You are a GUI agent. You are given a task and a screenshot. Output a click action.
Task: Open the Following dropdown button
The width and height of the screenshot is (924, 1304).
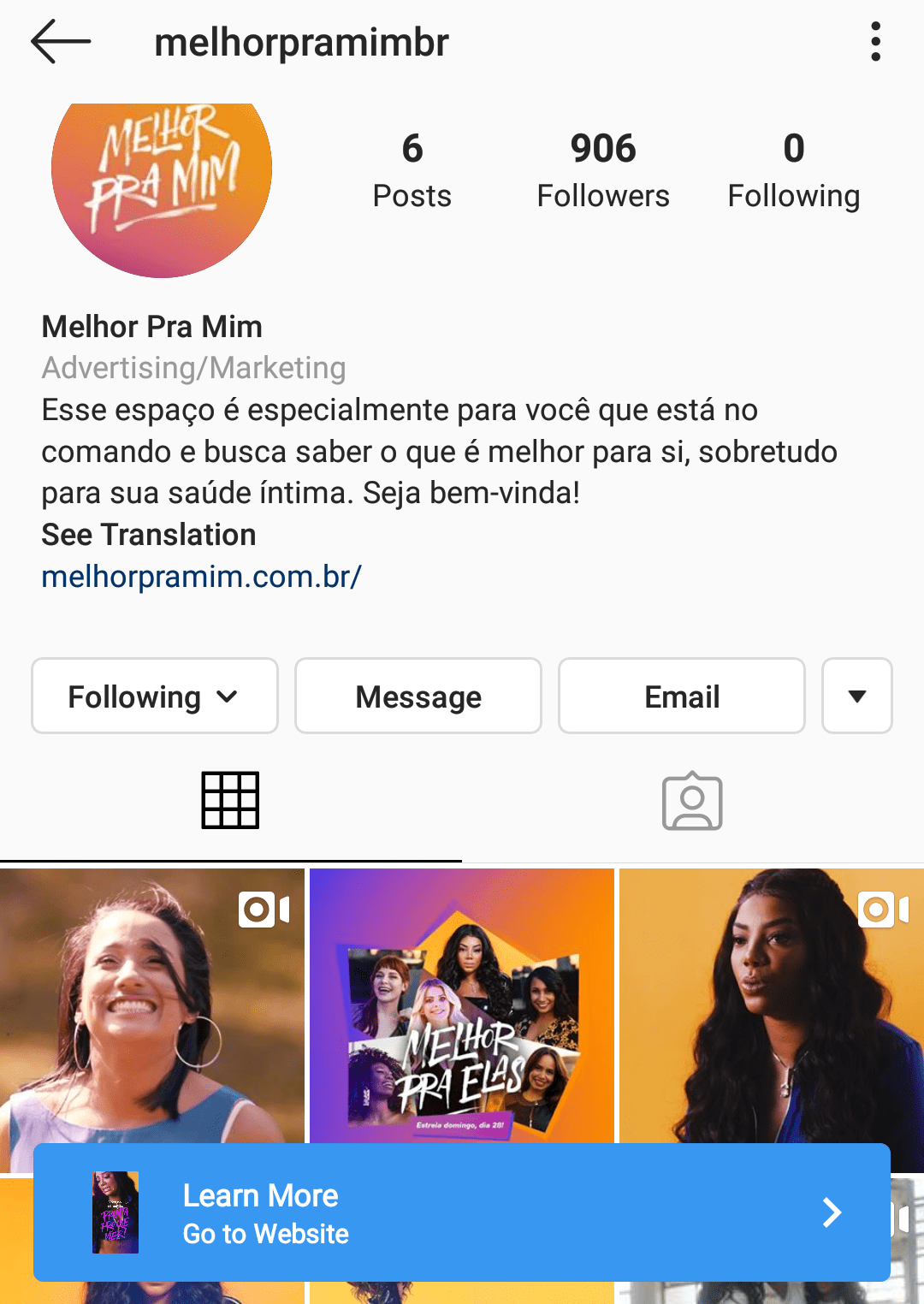click(x=155, y=696)
